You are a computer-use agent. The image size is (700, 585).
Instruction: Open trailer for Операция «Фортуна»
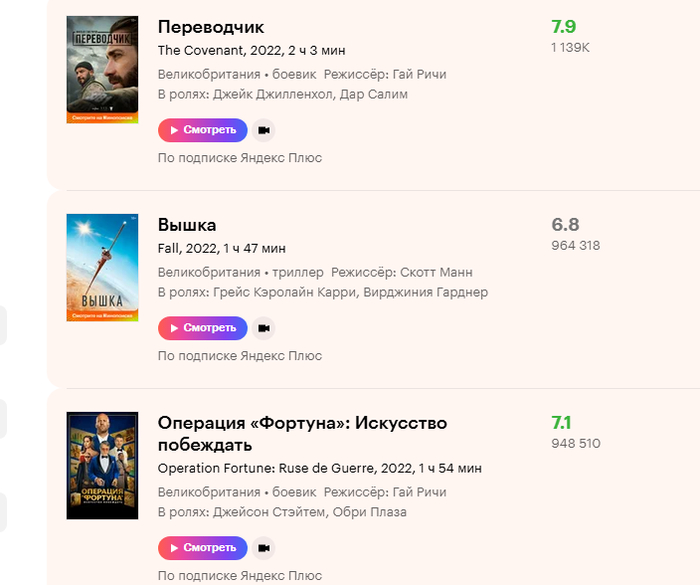pos(263,548)
